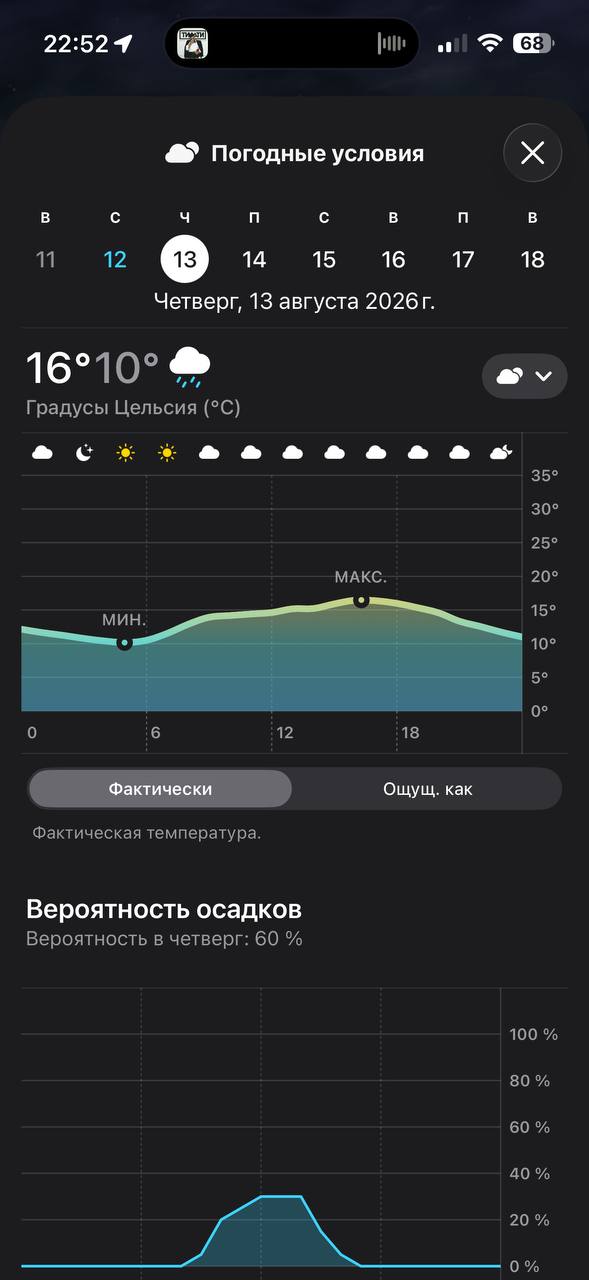The width and height of the screenshot is (589, 1280).
Task: Select day 15 in the date row
Action: [324, 260]
